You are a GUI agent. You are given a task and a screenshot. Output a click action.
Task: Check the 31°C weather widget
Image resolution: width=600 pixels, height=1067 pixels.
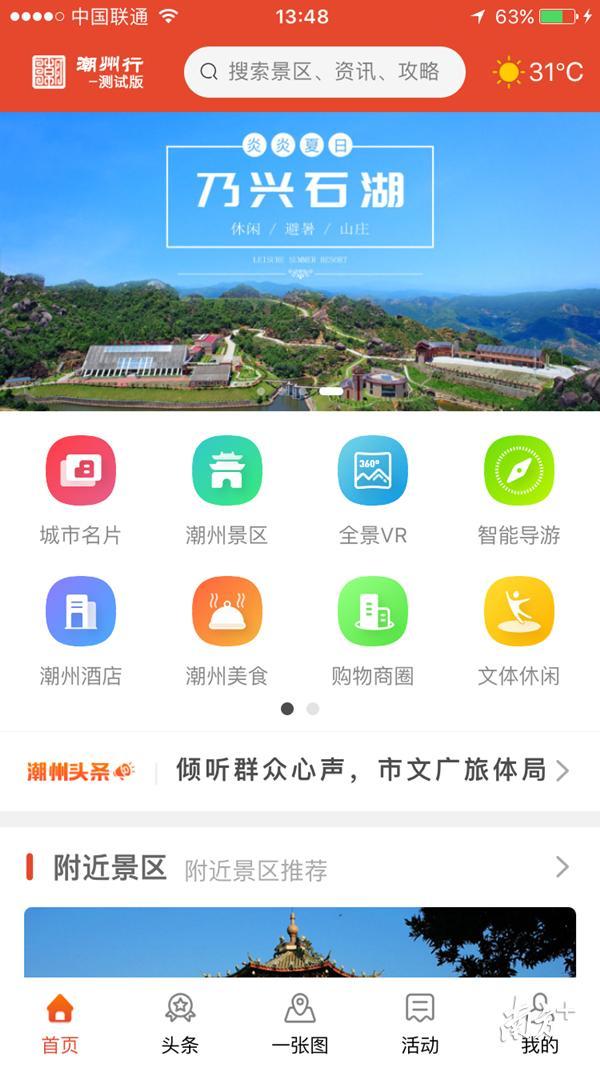(x=538, y=72)
